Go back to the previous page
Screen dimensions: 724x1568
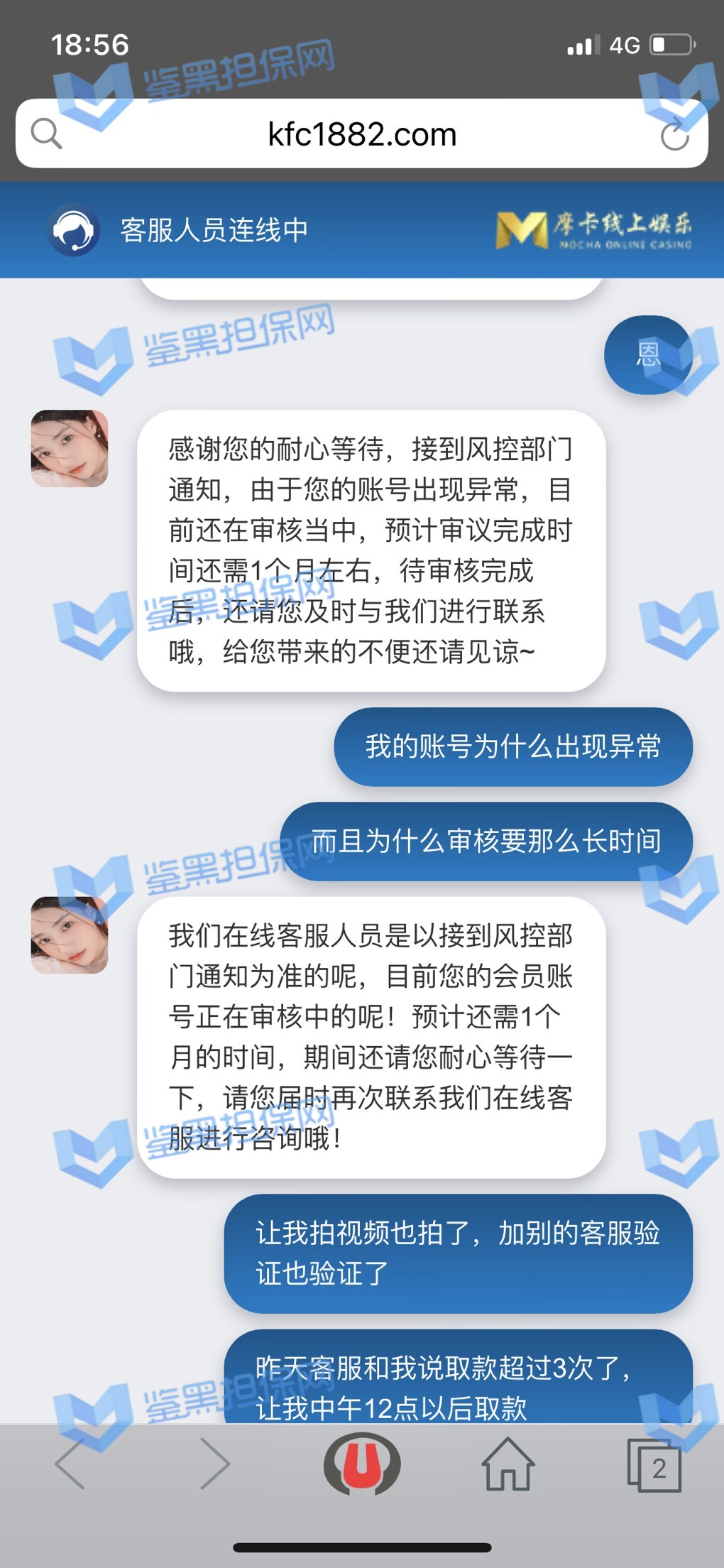(71, 1464)
